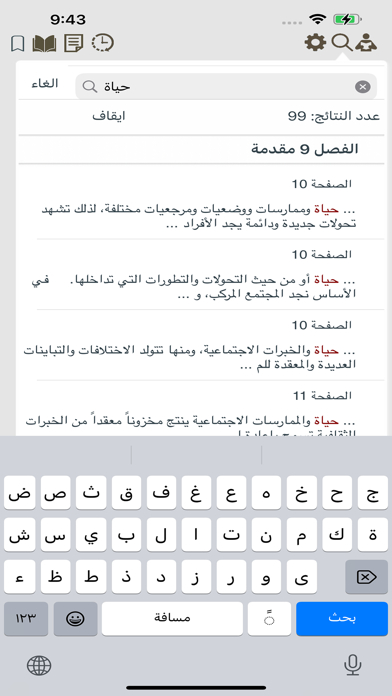
Task: Hit the keyboard backspace key
Action: coord(367,577)
